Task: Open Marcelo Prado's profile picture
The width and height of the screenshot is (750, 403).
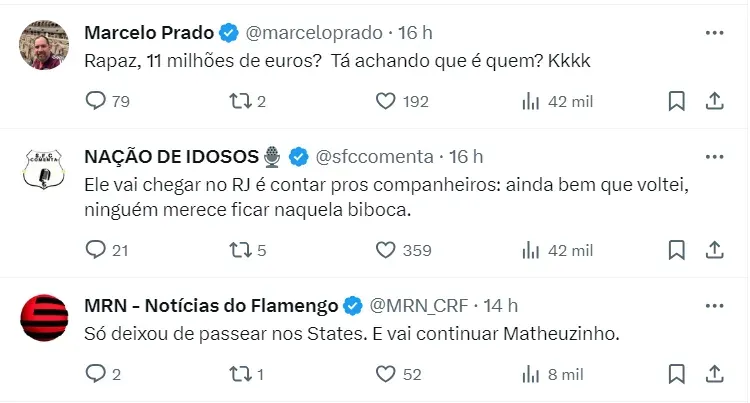Action: pyautogui.click(x=45, y=45)
